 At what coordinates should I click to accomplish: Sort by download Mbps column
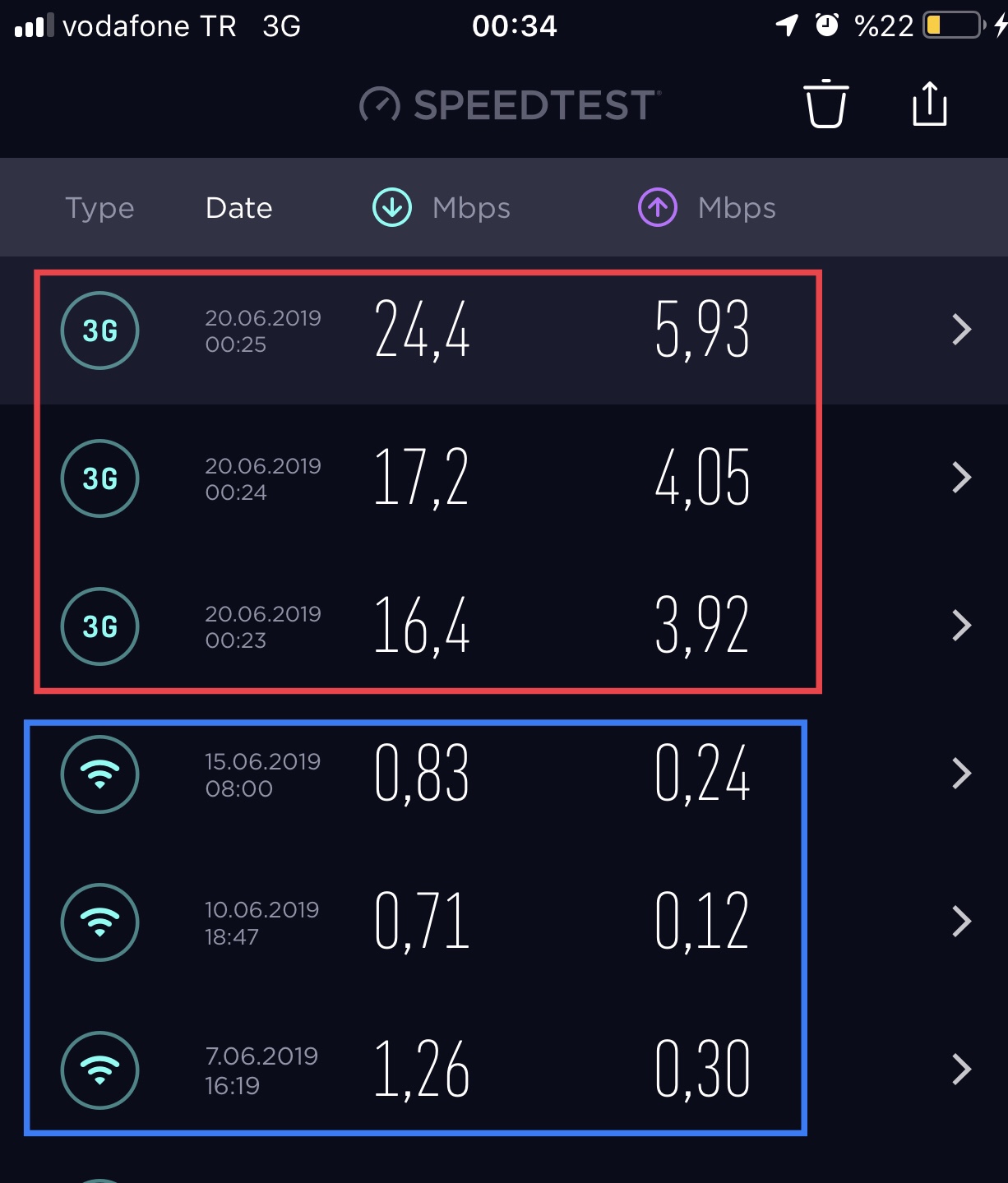pos(442,208)
